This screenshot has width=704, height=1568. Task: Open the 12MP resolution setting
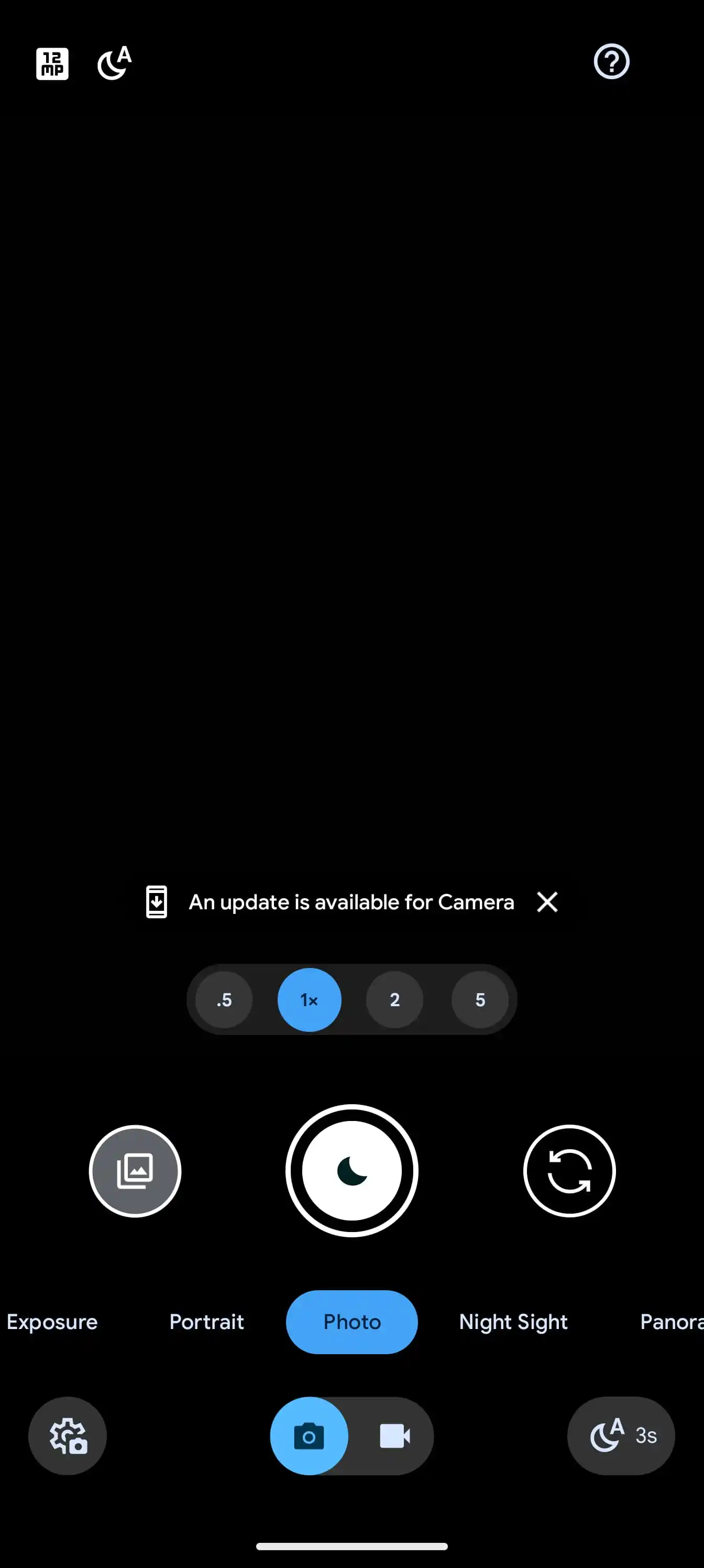point(52,63)
